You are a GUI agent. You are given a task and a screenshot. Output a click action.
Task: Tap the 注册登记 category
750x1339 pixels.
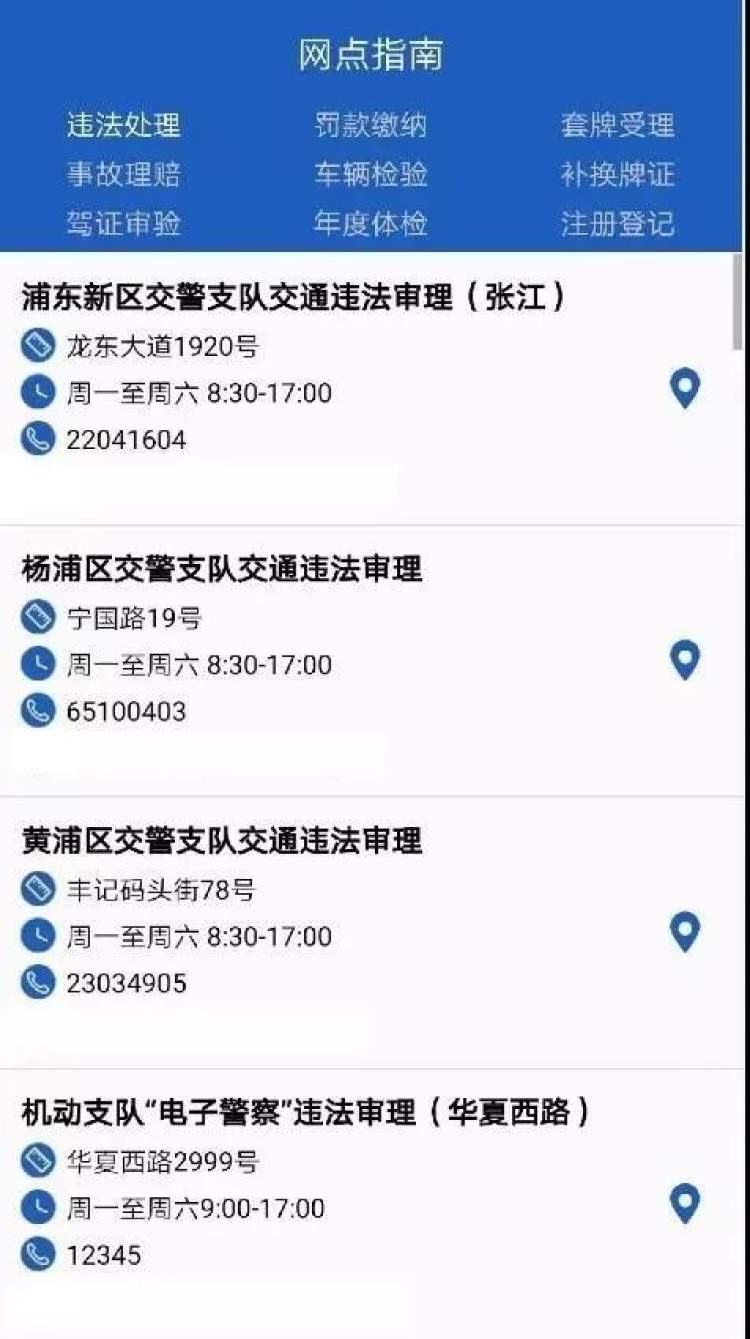coord(618,222)
